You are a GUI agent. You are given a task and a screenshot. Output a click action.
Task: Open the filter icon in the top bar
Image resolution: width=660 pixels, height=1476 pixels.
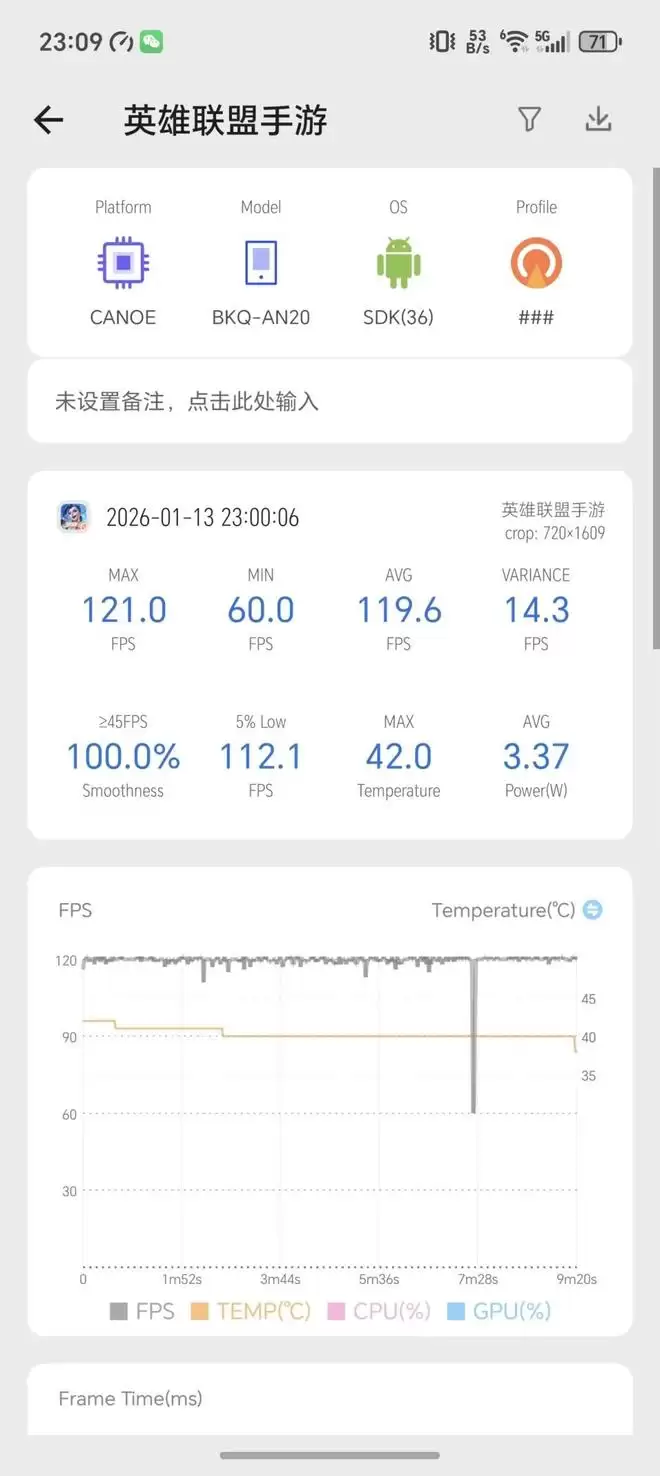pyautogui.click(x=529, y=120)
